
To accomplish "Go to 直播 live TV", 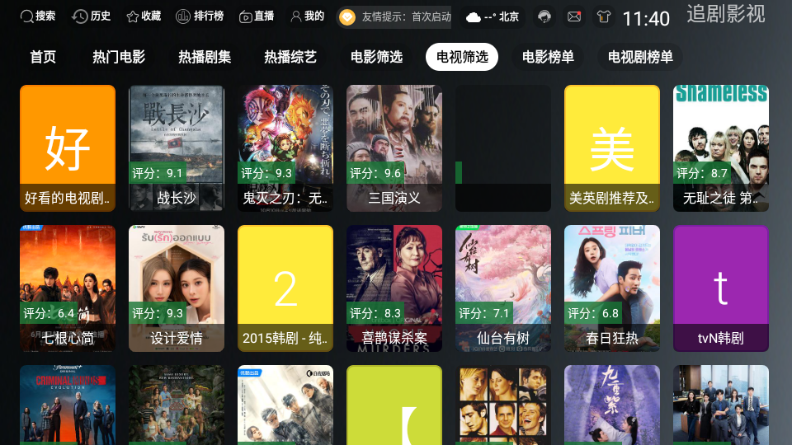I will click(256, 17).
